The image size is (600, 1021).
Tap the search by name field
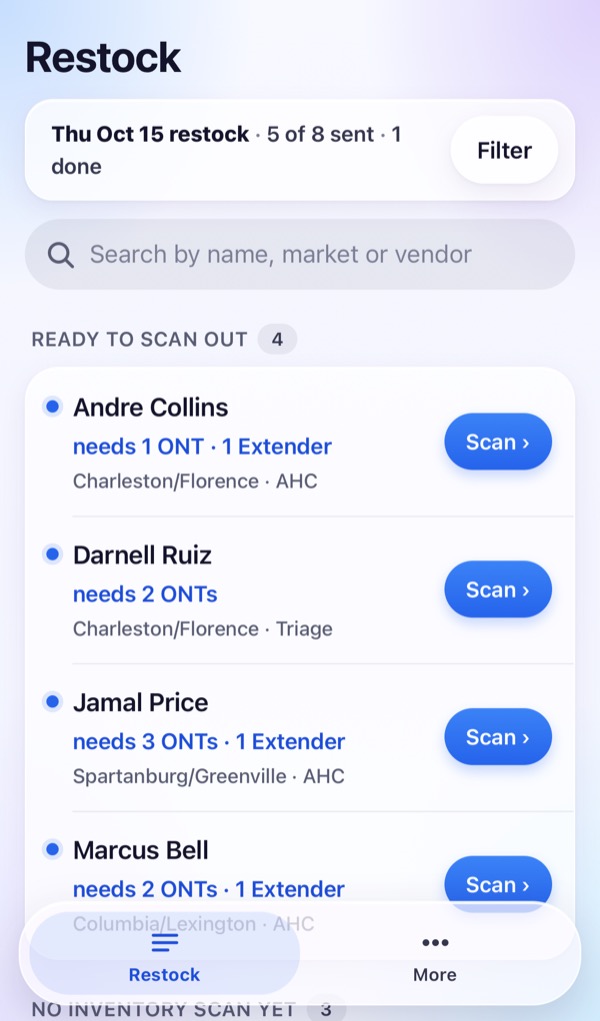[x=300, y=255]
